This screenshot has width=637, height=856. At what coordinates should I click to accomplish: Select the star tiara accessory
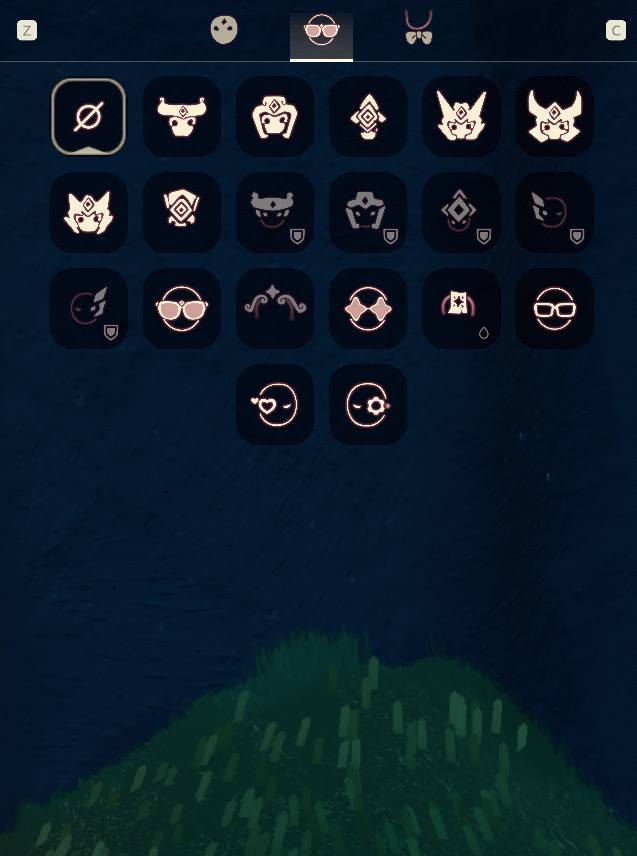[275, 309]
